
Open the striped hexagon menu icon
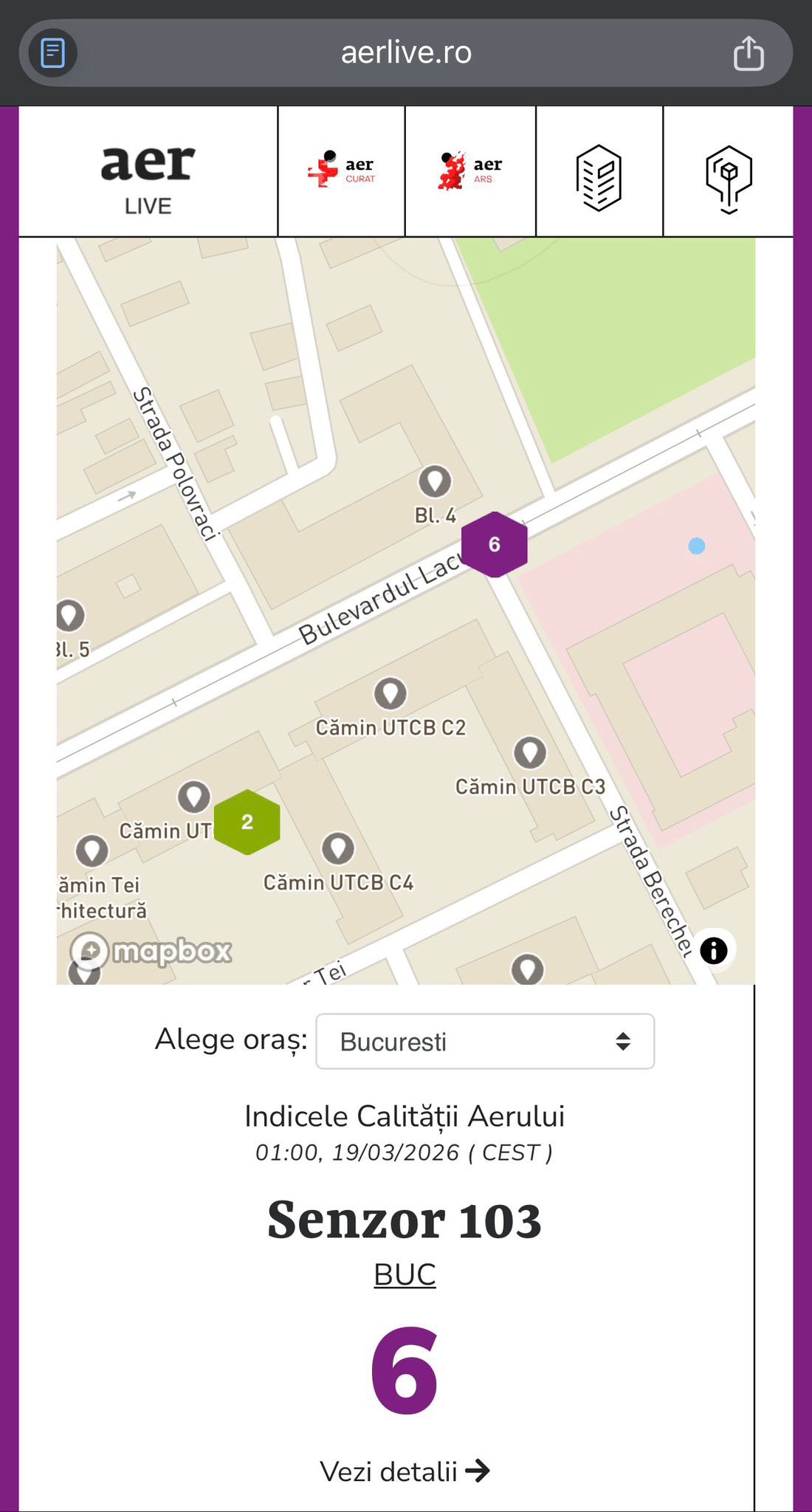click(x=599, y=177)
